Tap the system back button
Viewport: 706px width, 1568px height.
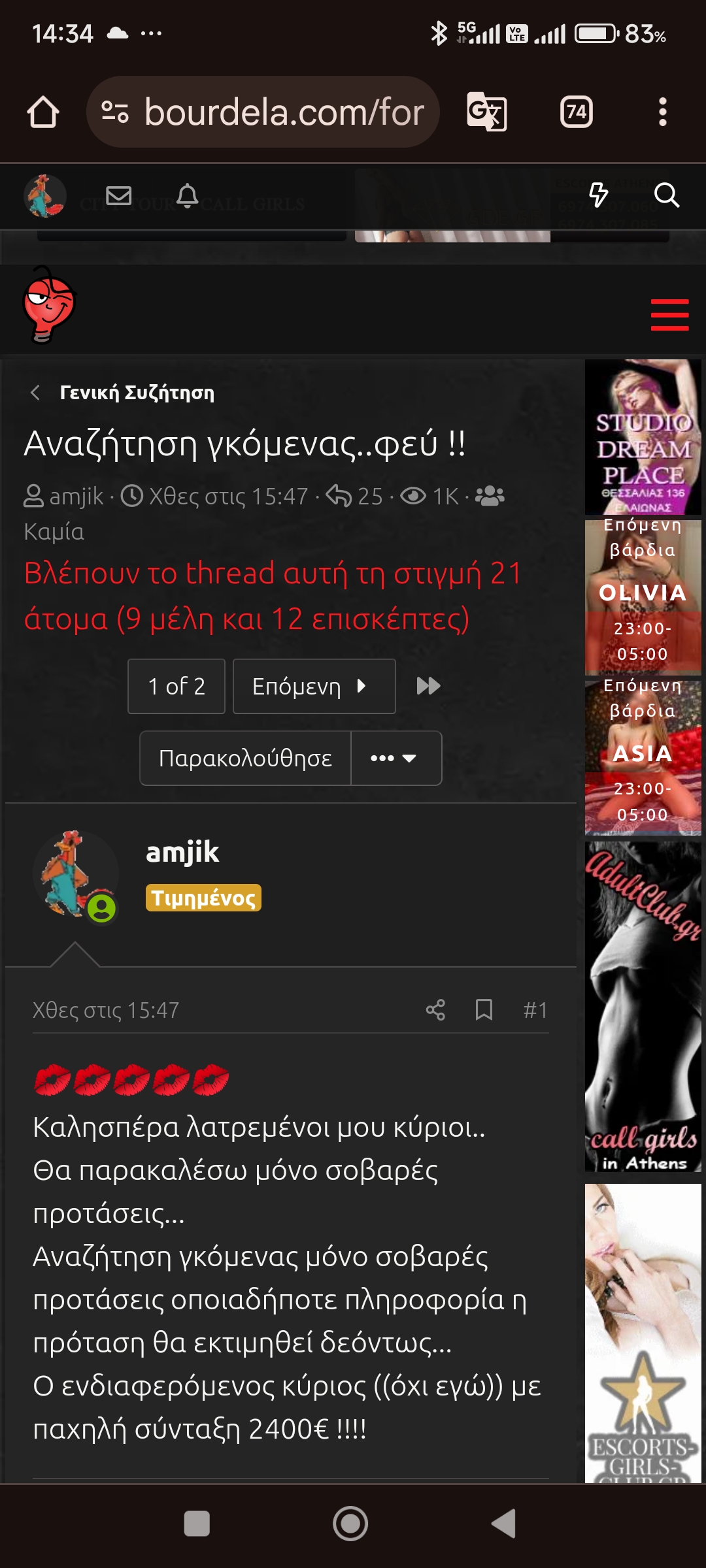[x=503, y=1524]
